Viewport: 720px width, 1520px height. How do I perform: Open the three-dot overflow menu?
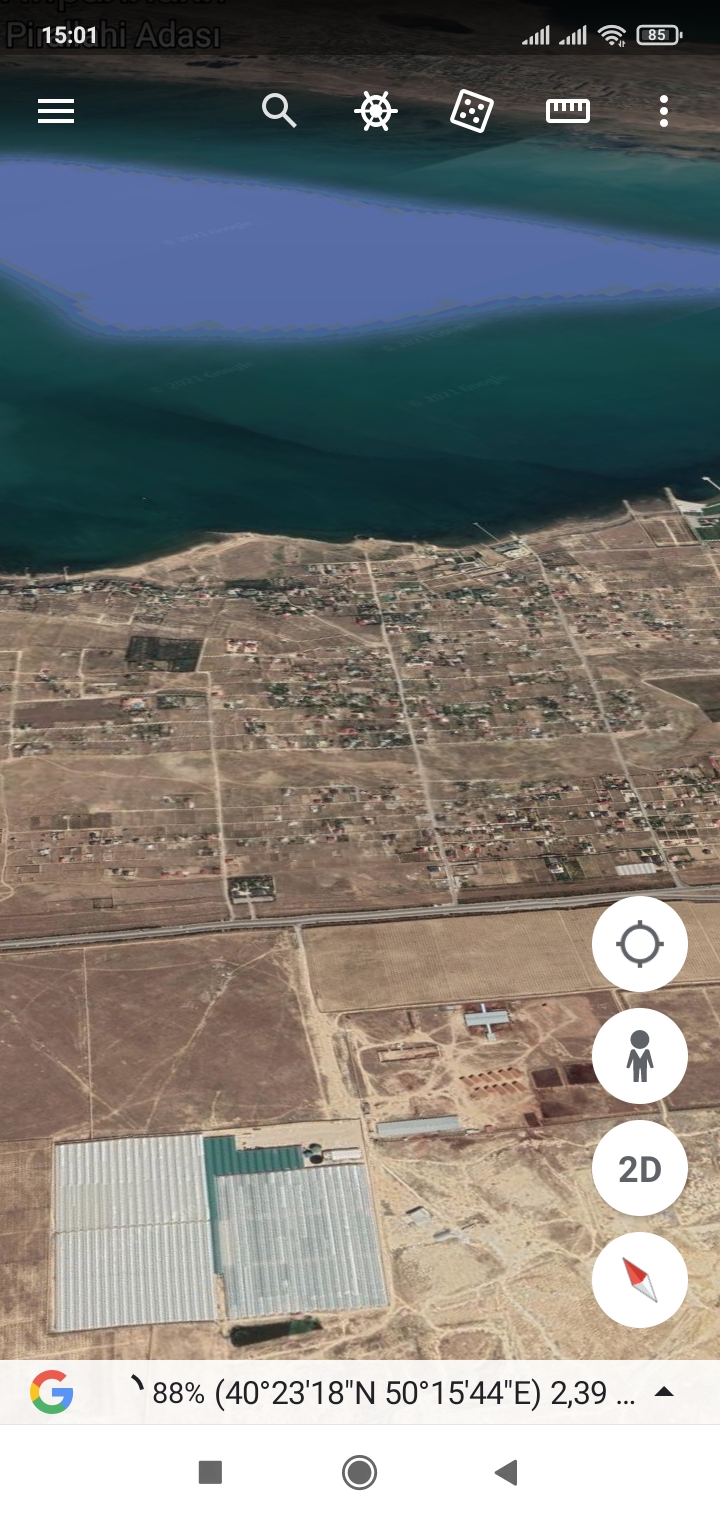coord(664,111)
